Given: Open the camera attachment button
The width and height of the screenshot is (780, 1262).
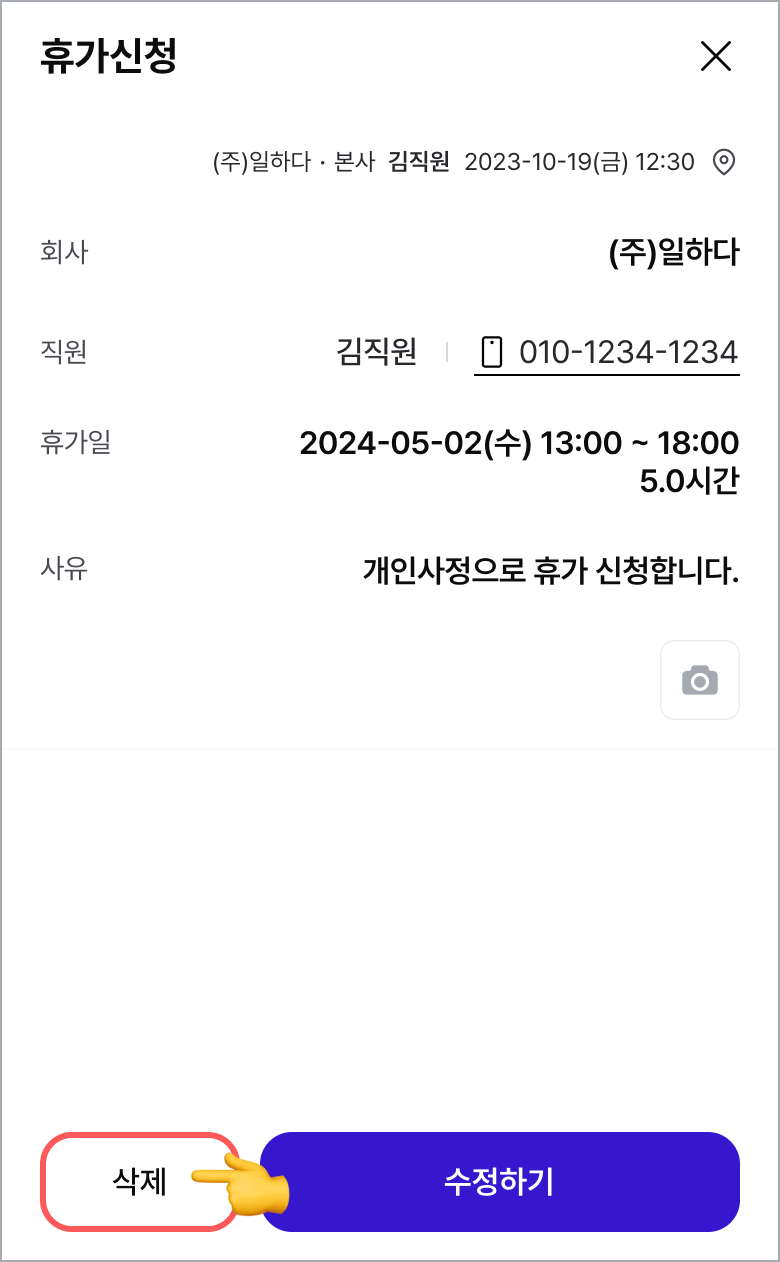Looking at the screenshot, I should [700, 680].
